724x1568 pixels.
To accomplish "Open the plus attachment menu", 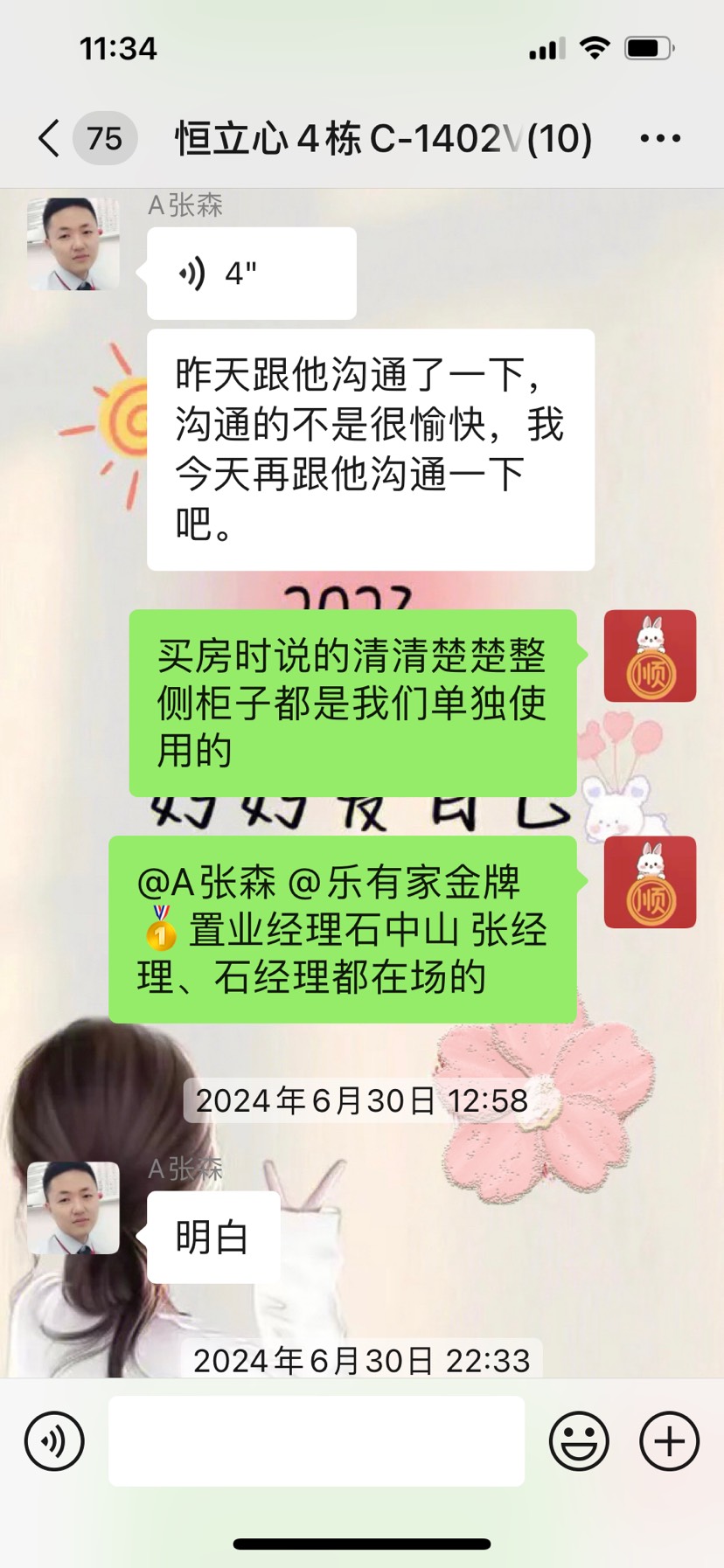I will pos(669,1441).
